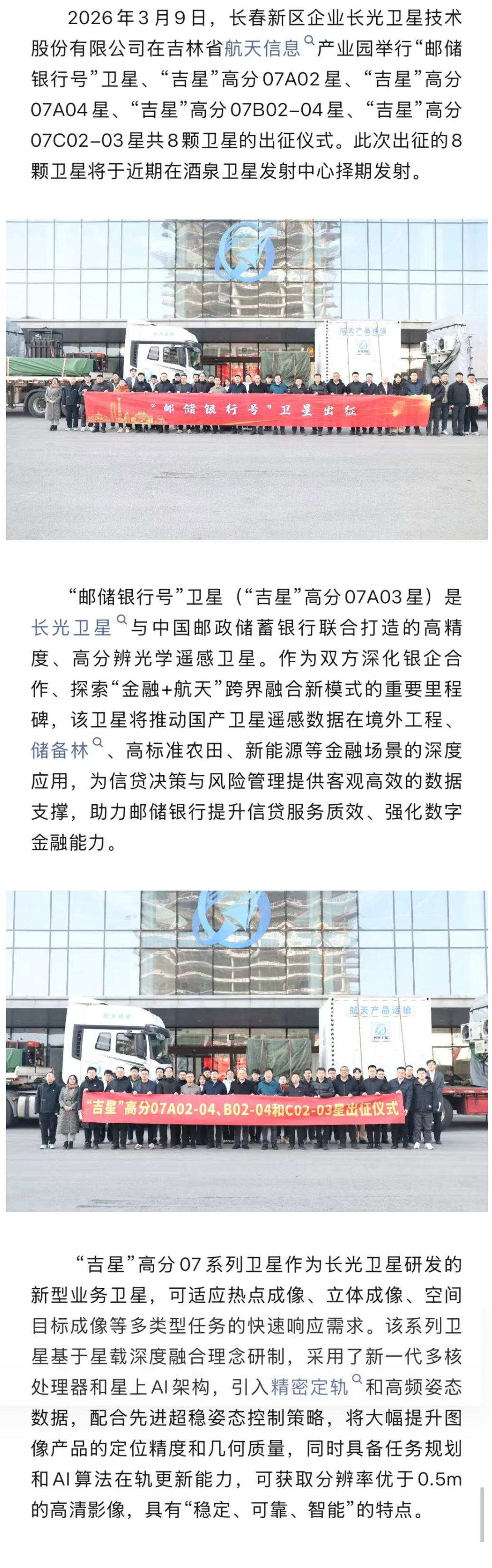
Task: Open the 航天信息 search link
Action: point(263,49)
